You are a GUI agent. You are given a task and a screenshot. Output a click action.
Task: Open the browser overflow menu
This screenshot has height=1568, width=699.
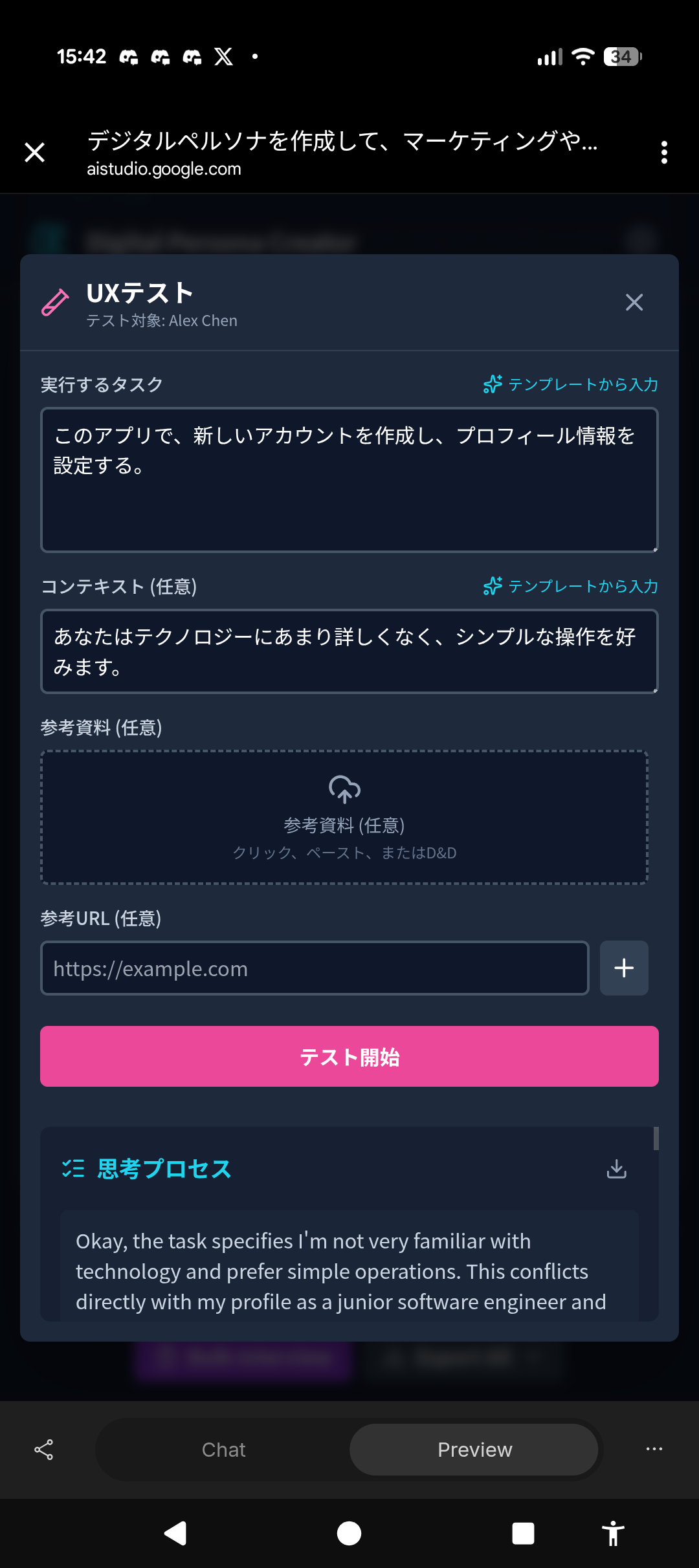click(664, 153)
